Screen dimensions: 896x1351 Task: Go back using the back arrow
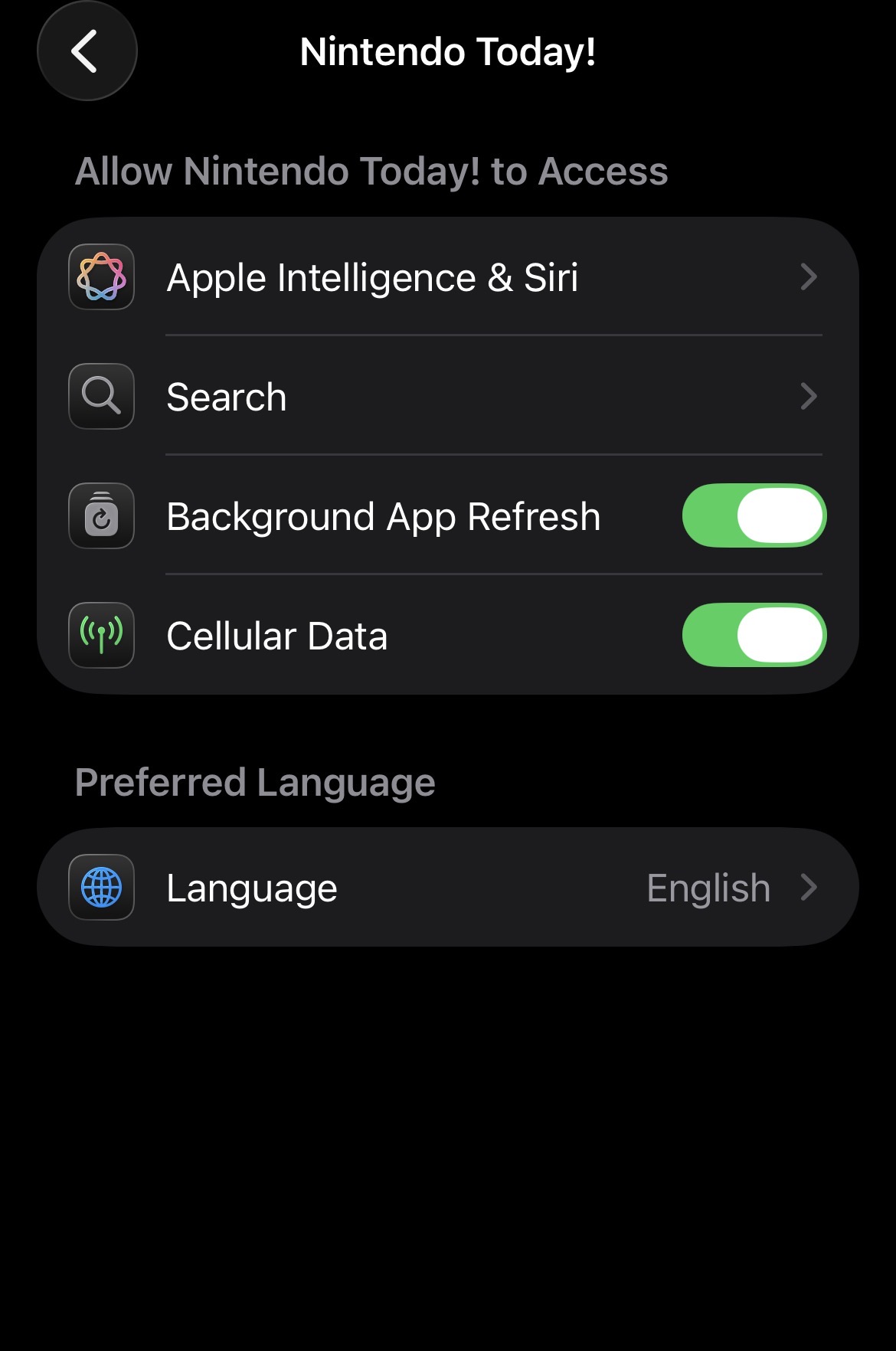click(x=87, y=51)
